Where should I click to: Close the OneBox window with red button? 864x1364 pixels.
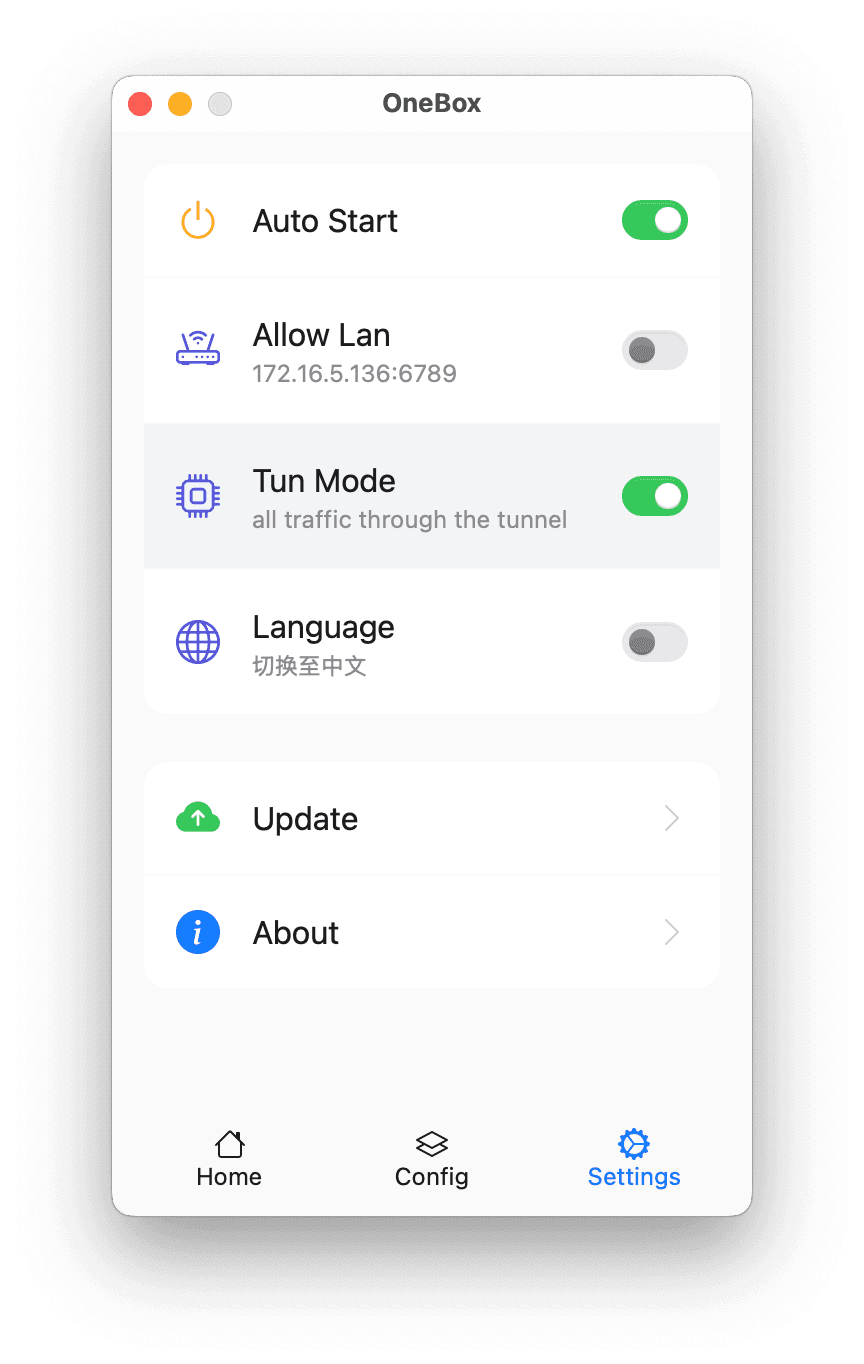[x=140, y=104]
